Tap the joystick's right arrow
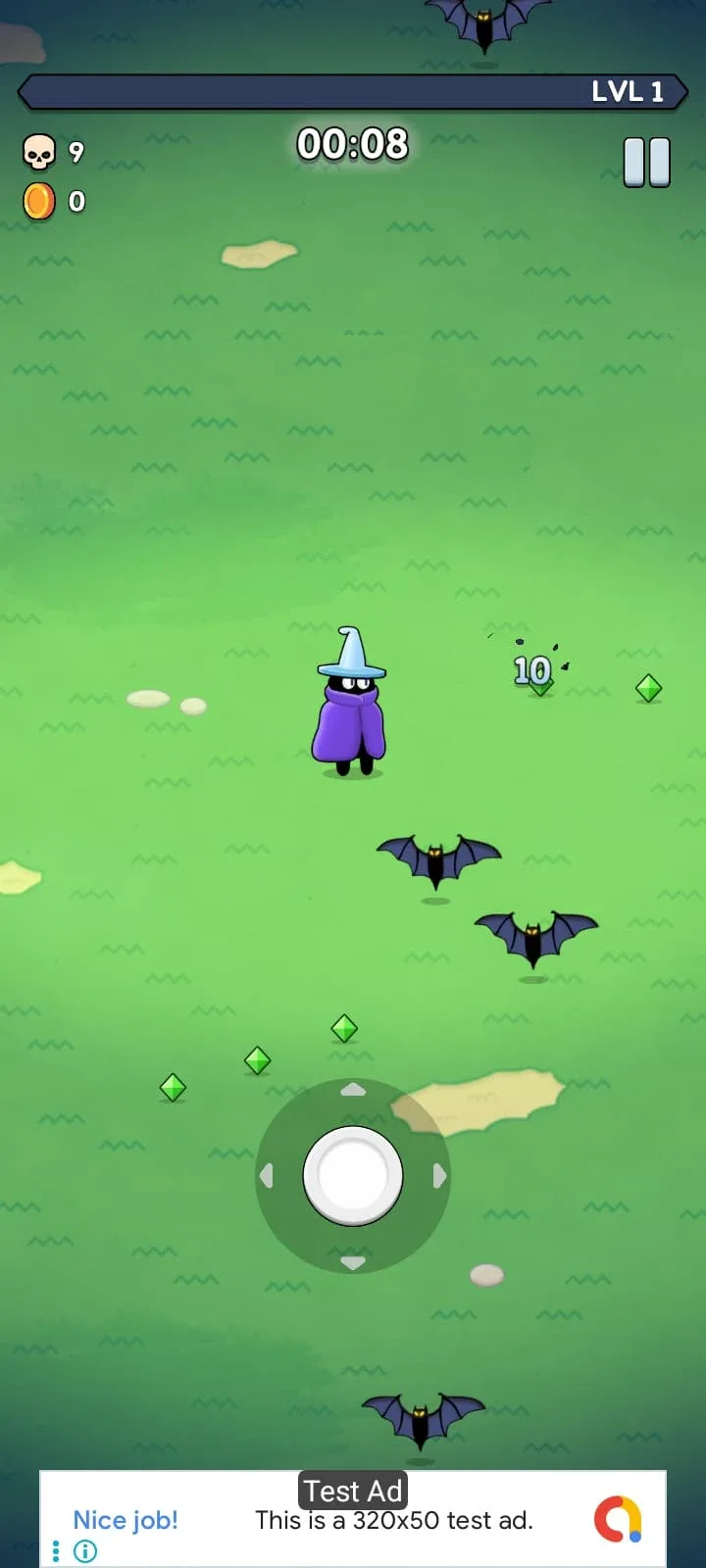Viewport: 706px width, 1568px height. coord(439,1175)
